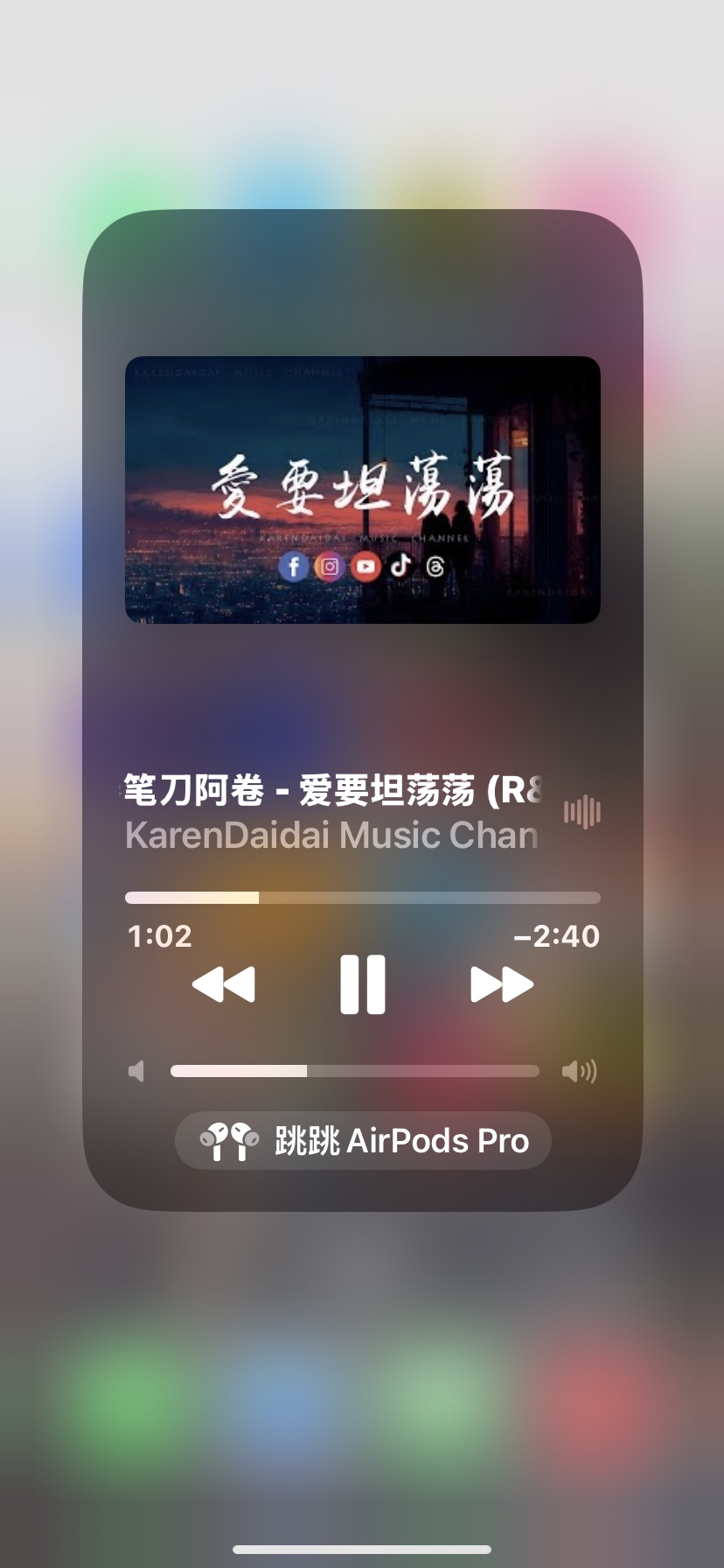Pause the playing song
The height and width of the screenshot is (1568, 724).
[362, 984]
